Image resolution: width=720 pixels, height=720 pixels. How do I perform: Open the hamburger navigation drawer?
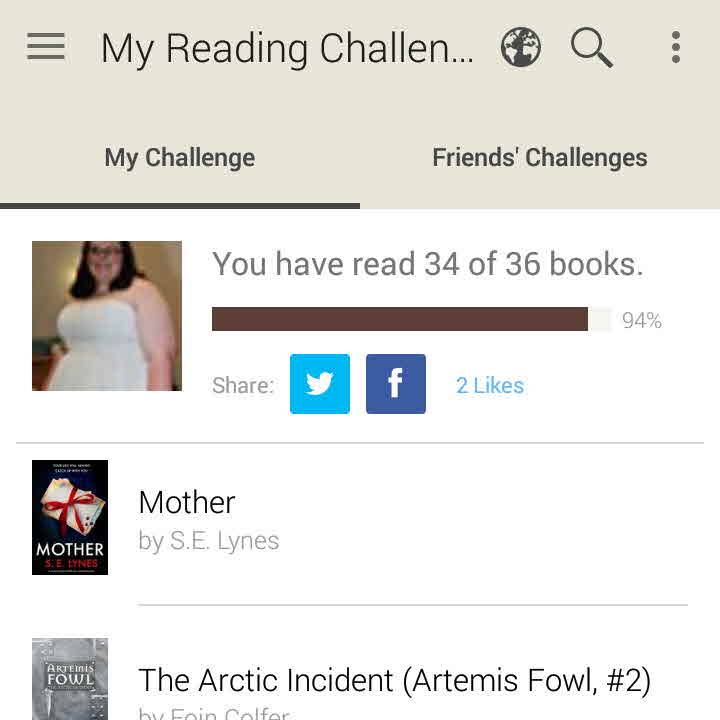[x=46, y=47]
